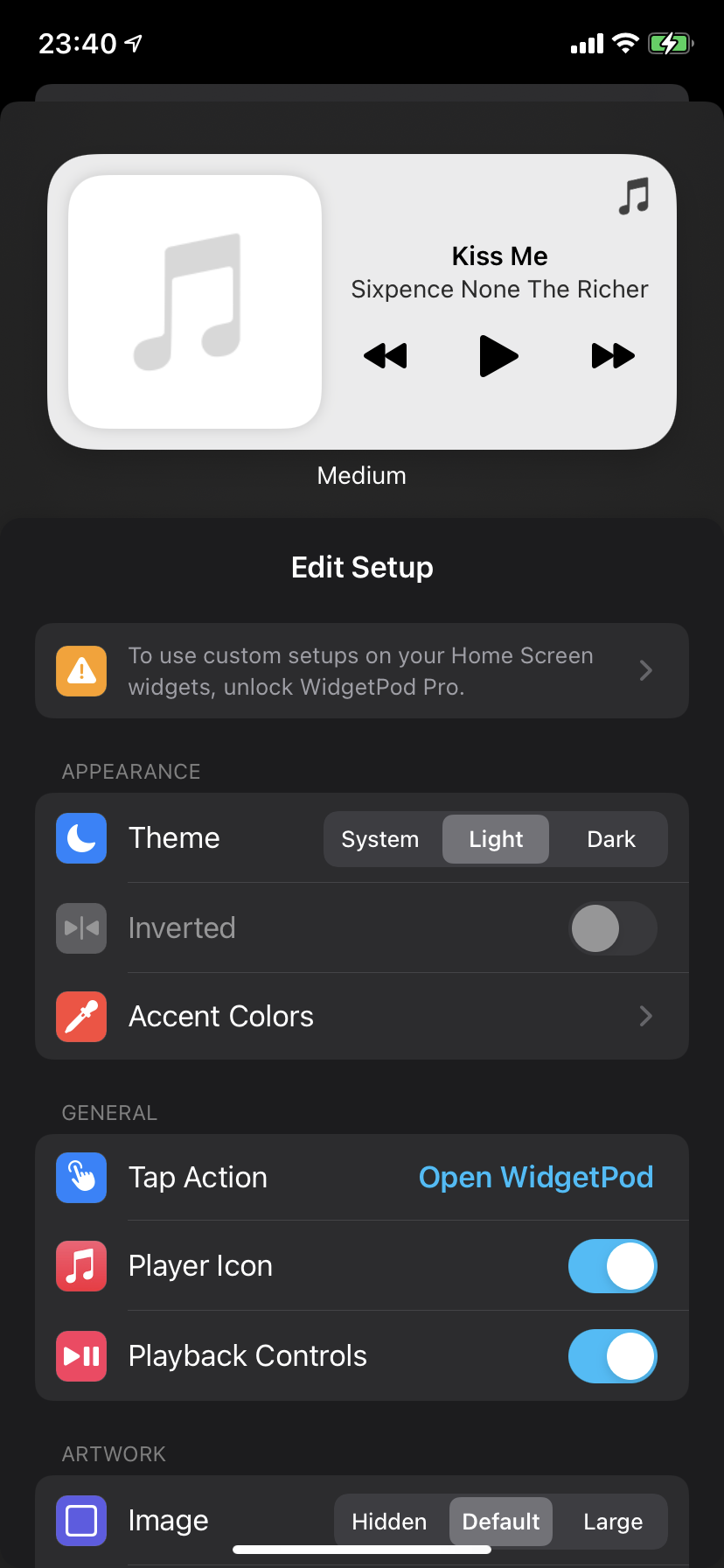
Task: Turn off Playback Controls
Action: tap(612, 1356)
